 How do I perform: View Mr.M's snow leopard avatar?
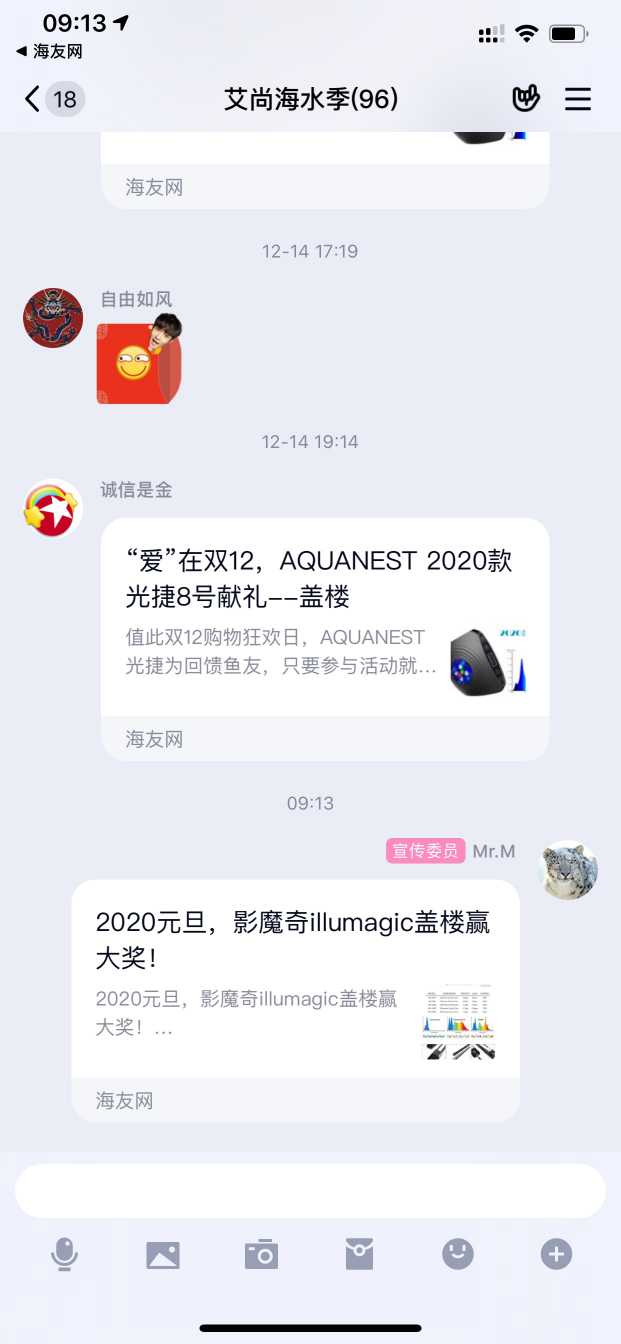(x=569, y=870)
